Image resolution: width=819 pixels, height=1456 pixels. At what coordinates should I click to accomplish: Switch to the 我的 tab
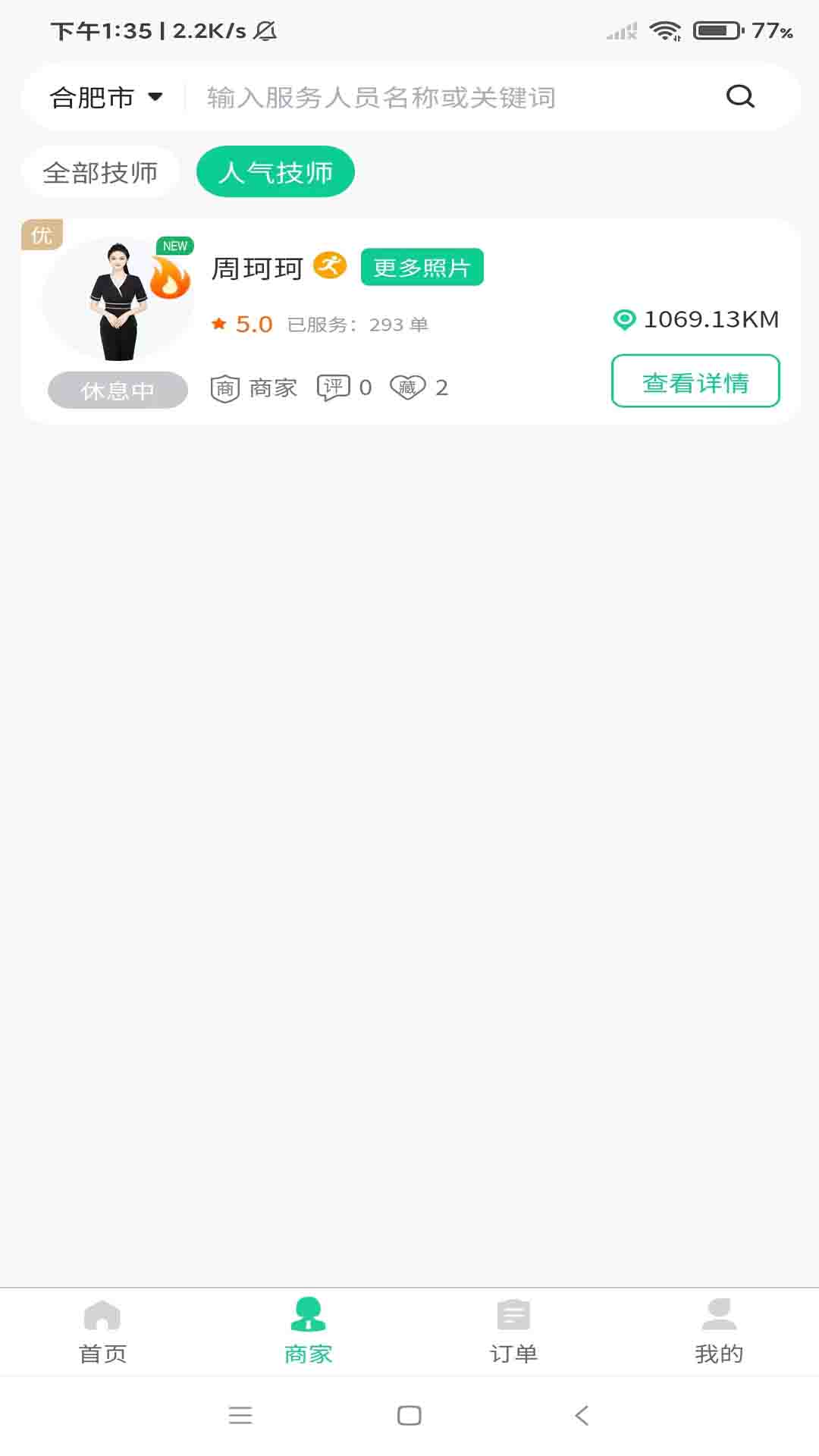718,1331
